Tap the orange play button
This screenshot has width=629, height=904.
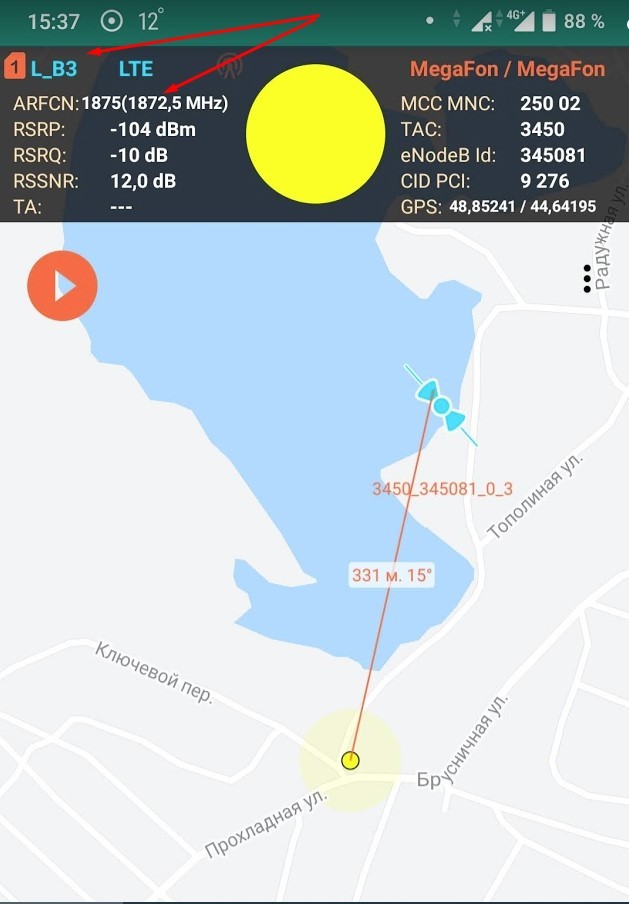click(62, 287)
